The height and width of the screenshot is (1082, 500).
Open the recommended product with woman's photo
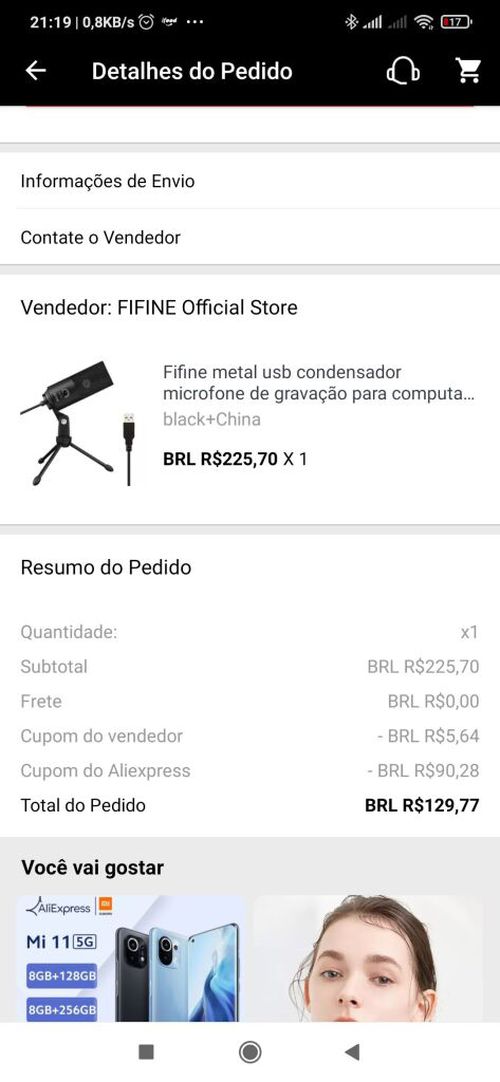[368, 958]
